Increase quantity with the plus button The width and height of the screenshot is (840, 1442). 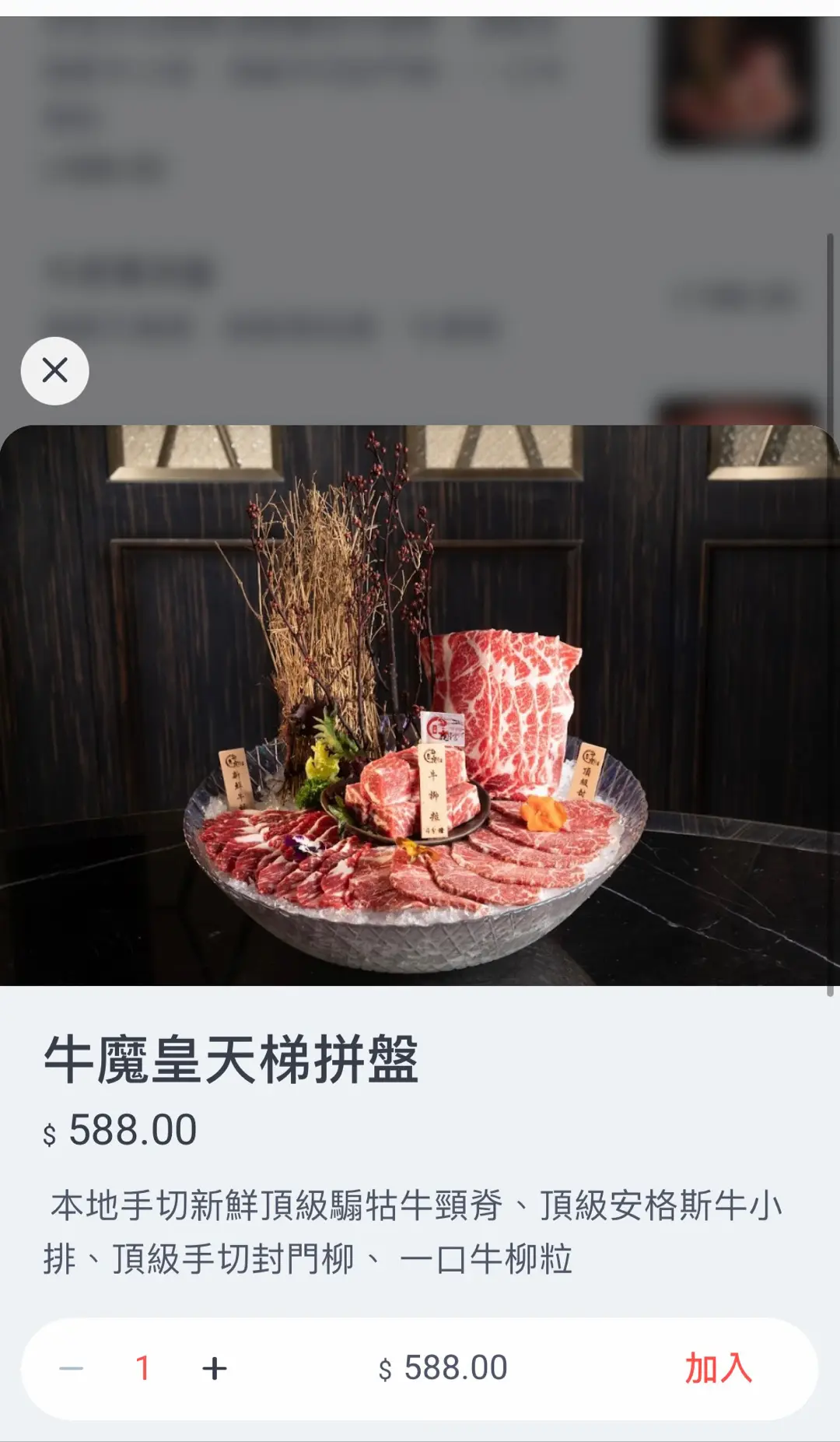pos(214,1368)
